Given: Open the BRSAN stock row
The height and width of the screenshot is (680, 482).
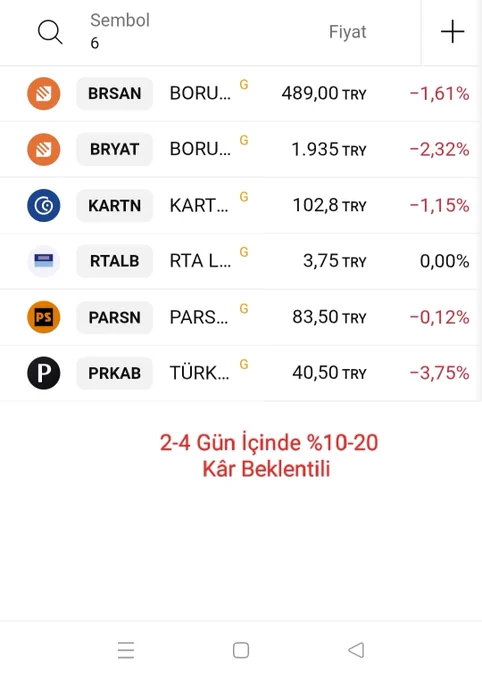Looking at the screenshot, I should [241, 94].
